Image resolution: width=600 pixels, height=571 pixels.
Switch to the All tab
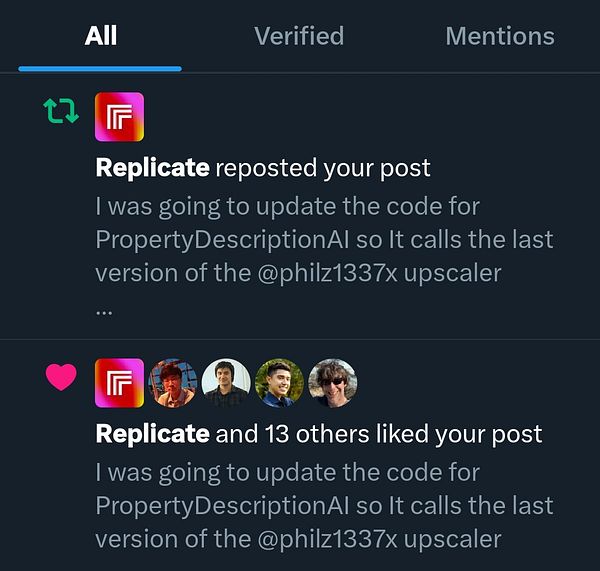click(100, 37)
